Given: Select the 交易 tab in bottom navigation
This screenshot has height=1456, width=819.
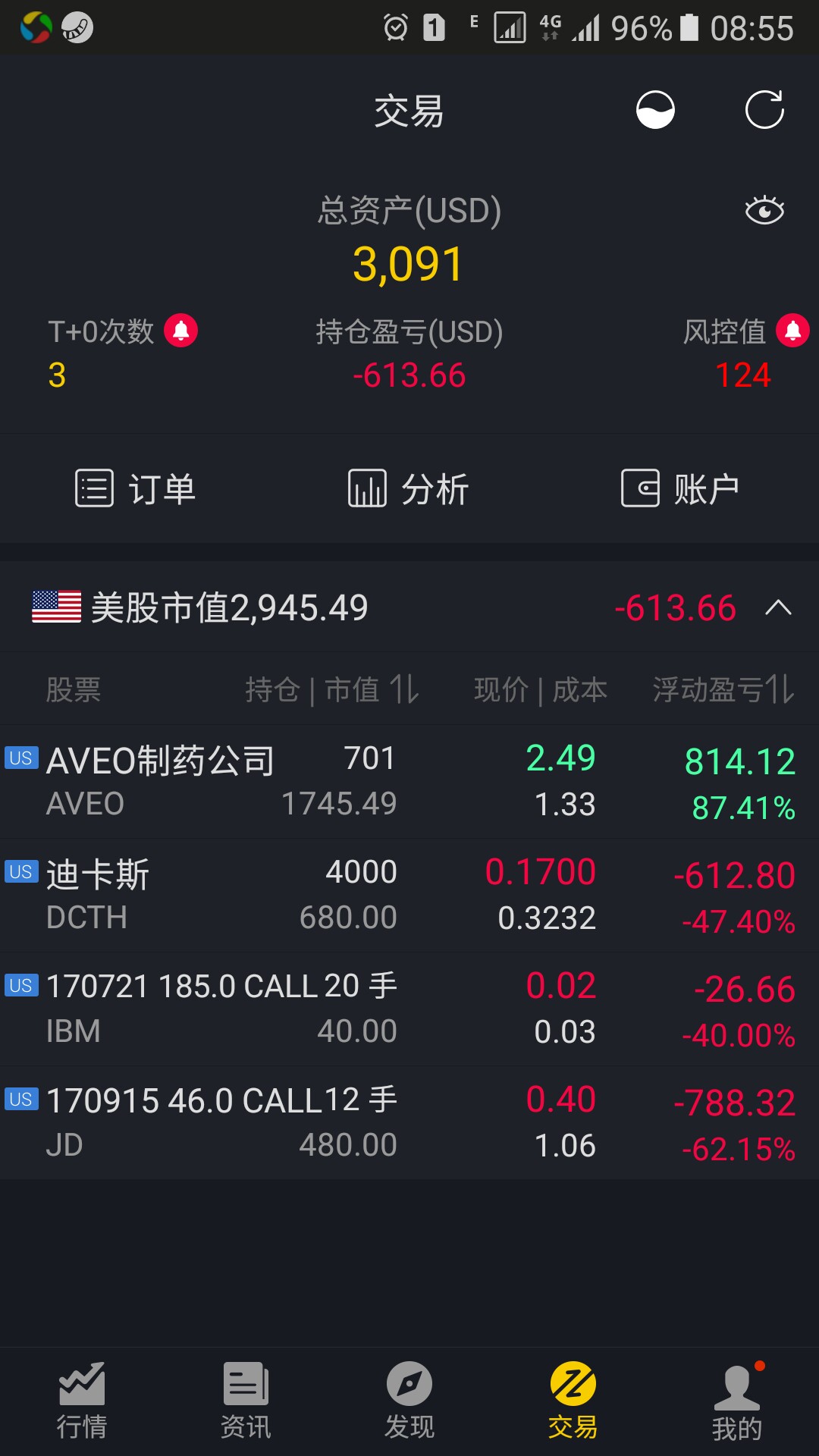Looking at the screenshot, I should point(573,1401).
